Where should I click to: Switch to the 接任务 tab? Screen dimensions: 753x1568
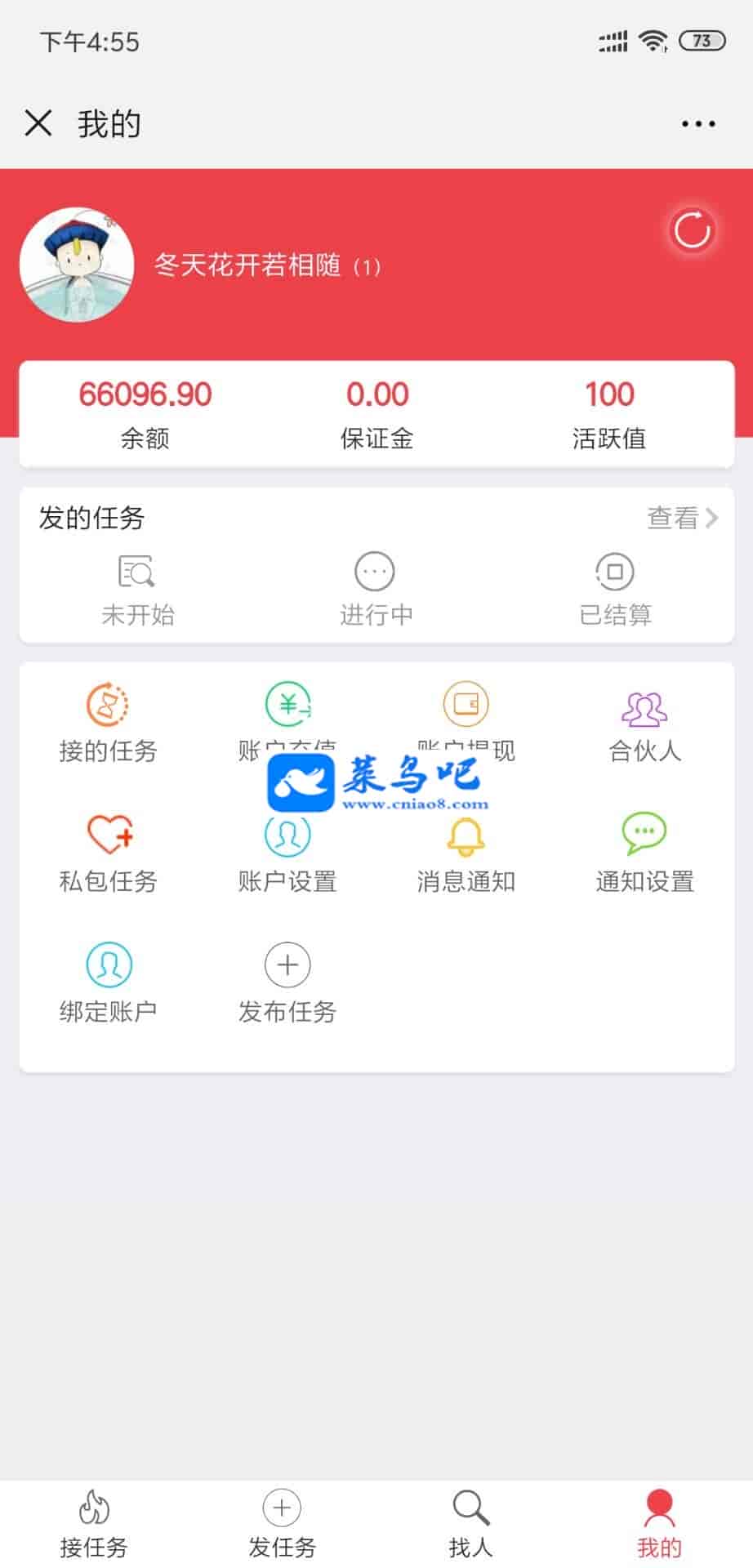click(x=94, y=1524)
